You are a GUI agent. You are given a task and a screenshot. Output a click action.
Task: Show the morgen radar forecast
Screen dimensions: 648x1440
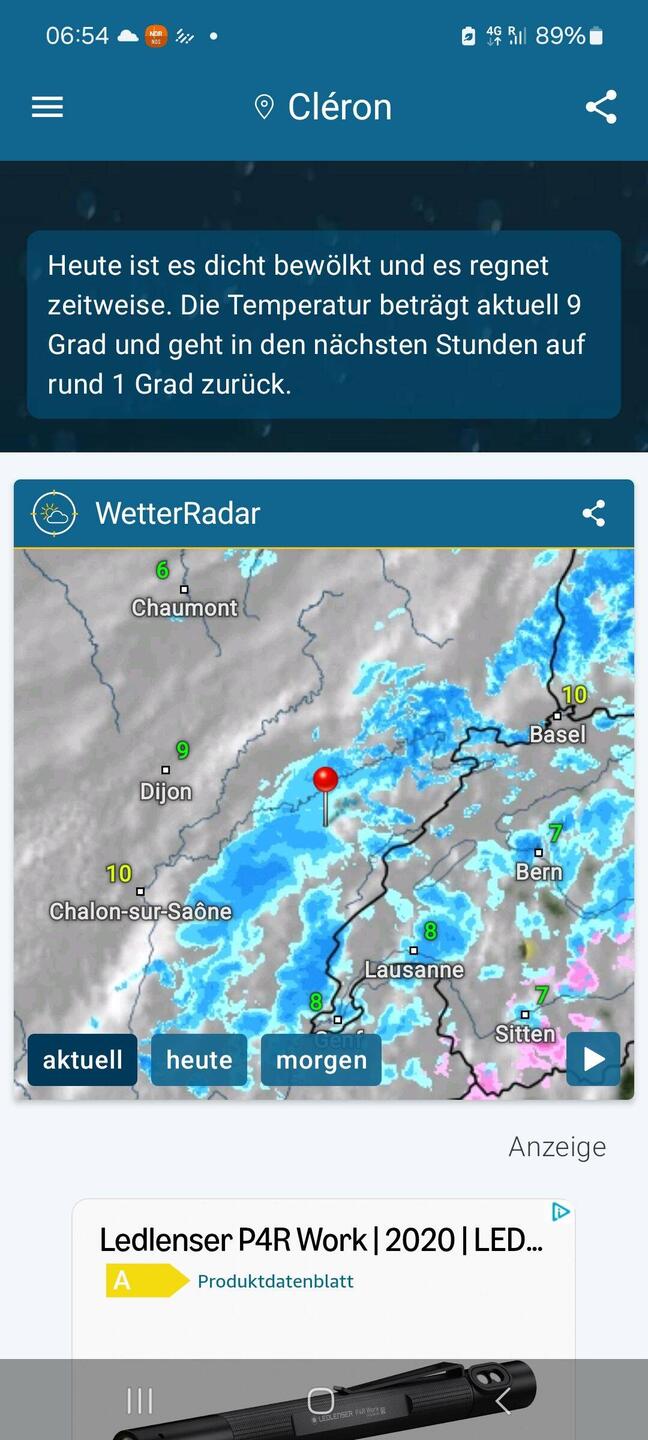[321, 1060]
